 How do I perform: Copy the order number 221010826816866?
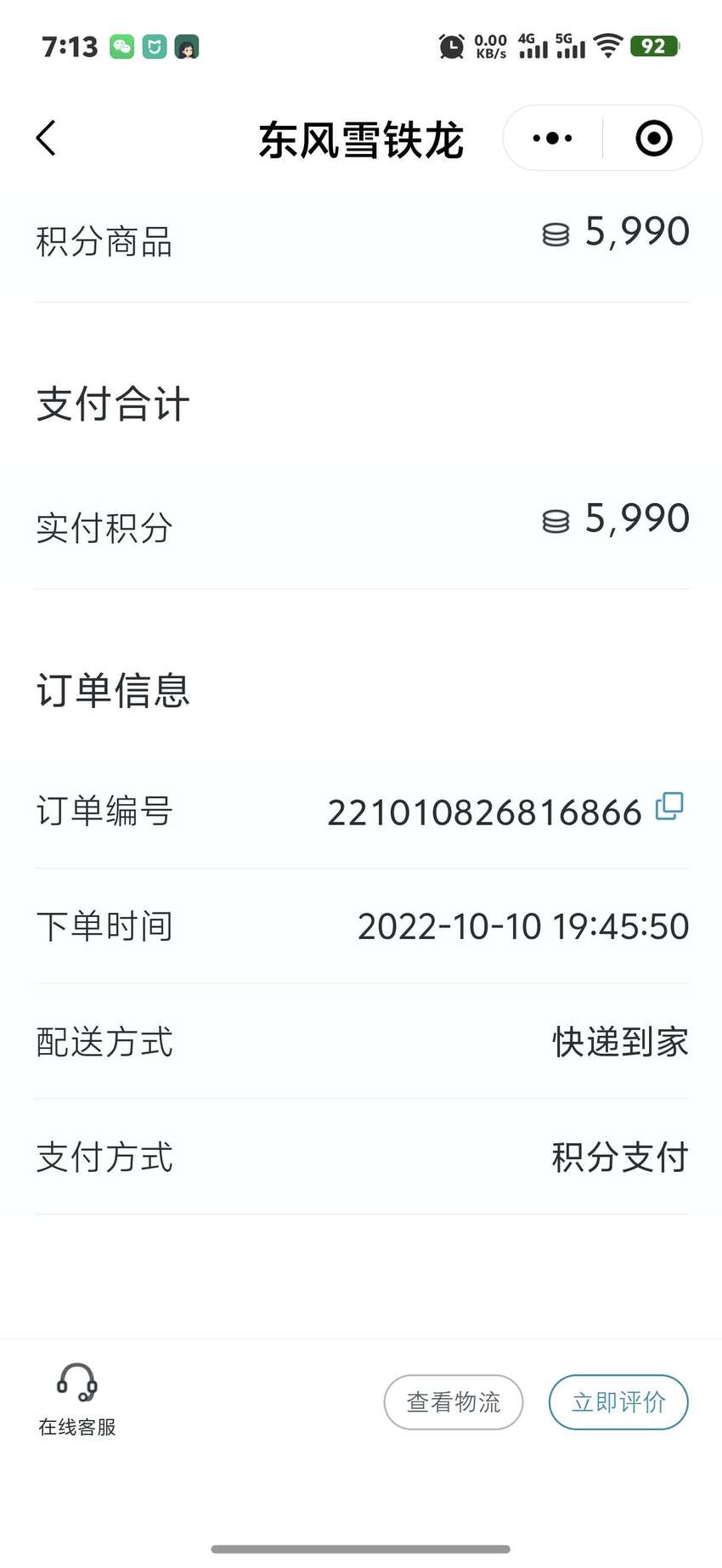669,806
